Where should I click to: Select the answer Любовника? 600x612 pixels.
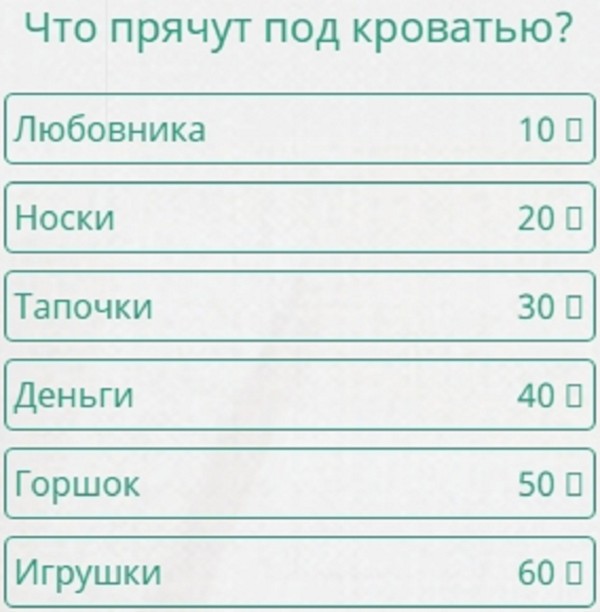[x=300, y=129]
